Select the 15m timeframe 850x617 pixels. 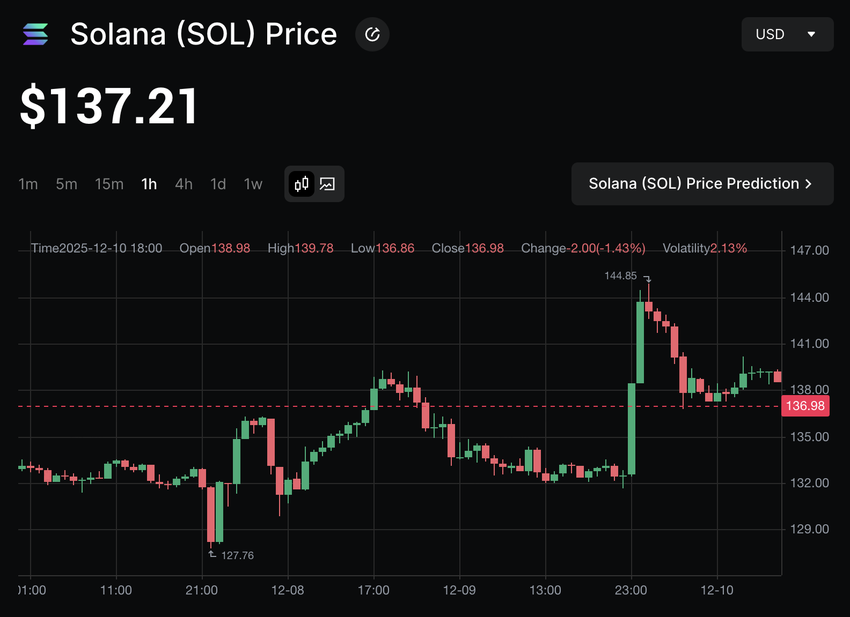click(x=109, y=184)
